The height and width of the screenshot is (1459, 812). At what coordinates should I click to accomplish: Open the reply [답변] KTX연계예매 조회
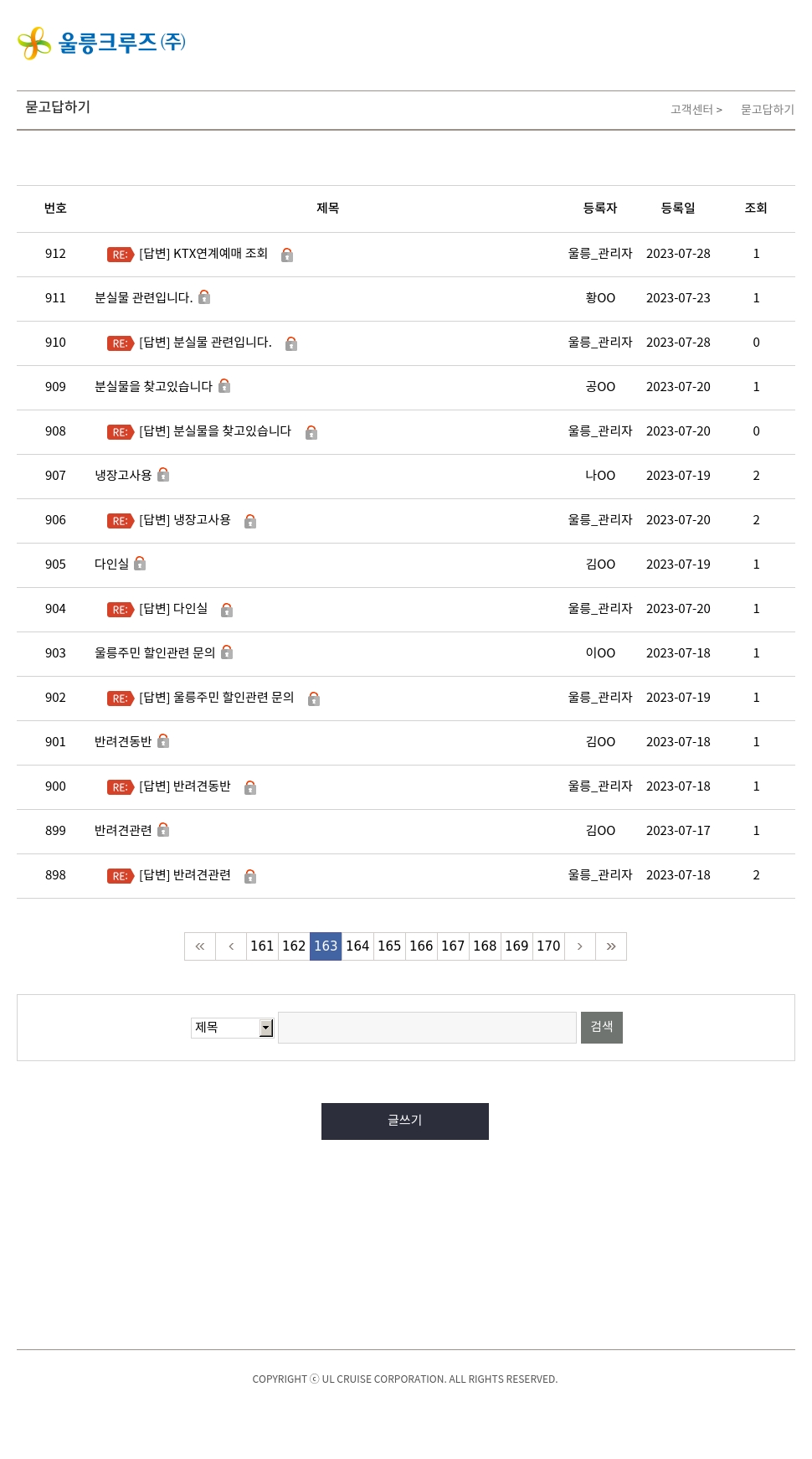203,254
